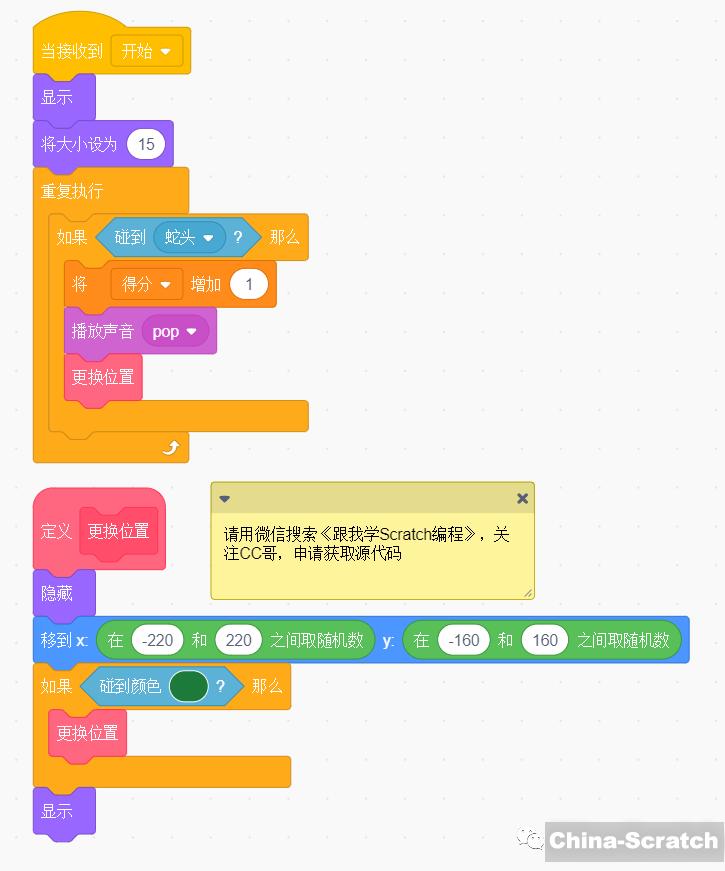Edit the 增加 value 1
This screenshot has width=725, height=871.
248,284
